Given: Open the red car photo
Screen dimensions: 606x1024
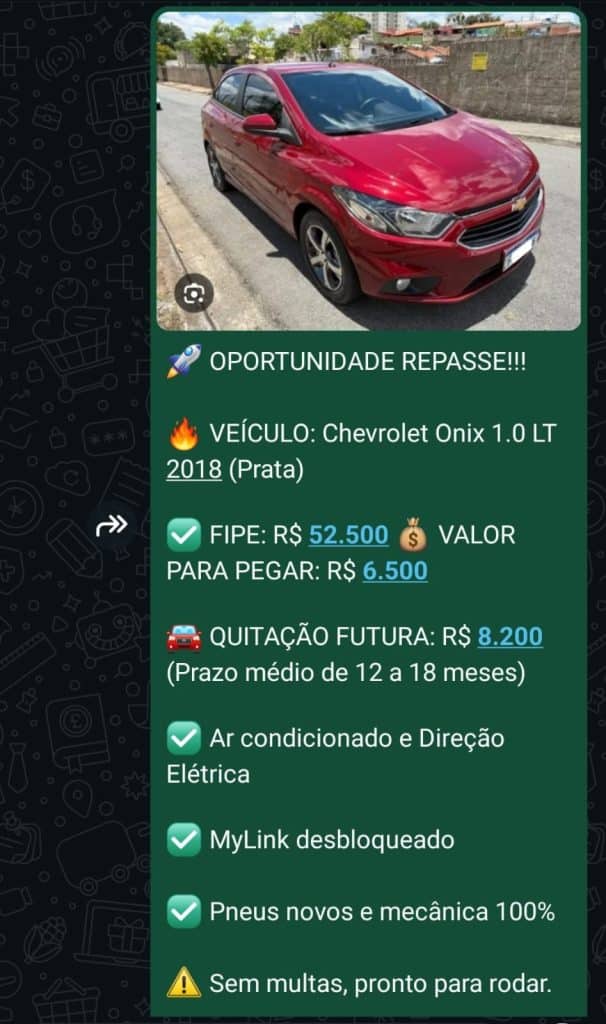Looking at the screenshot, I should (x=369, y=170).
